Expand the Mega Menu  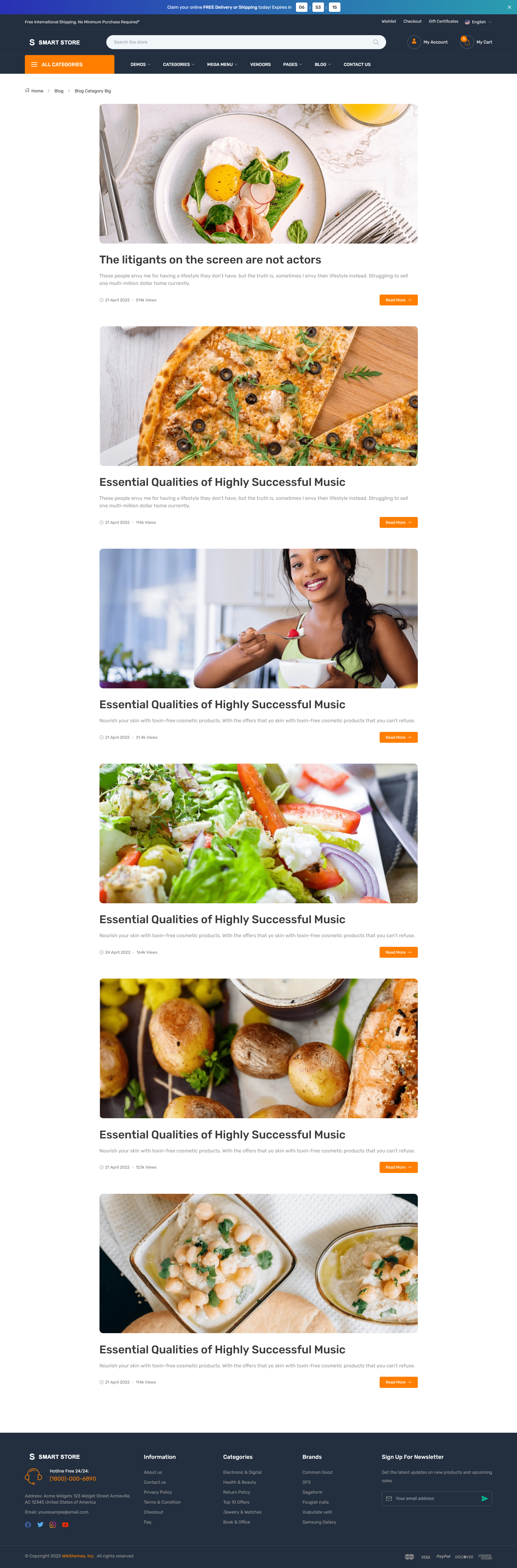tap(222, 64)
